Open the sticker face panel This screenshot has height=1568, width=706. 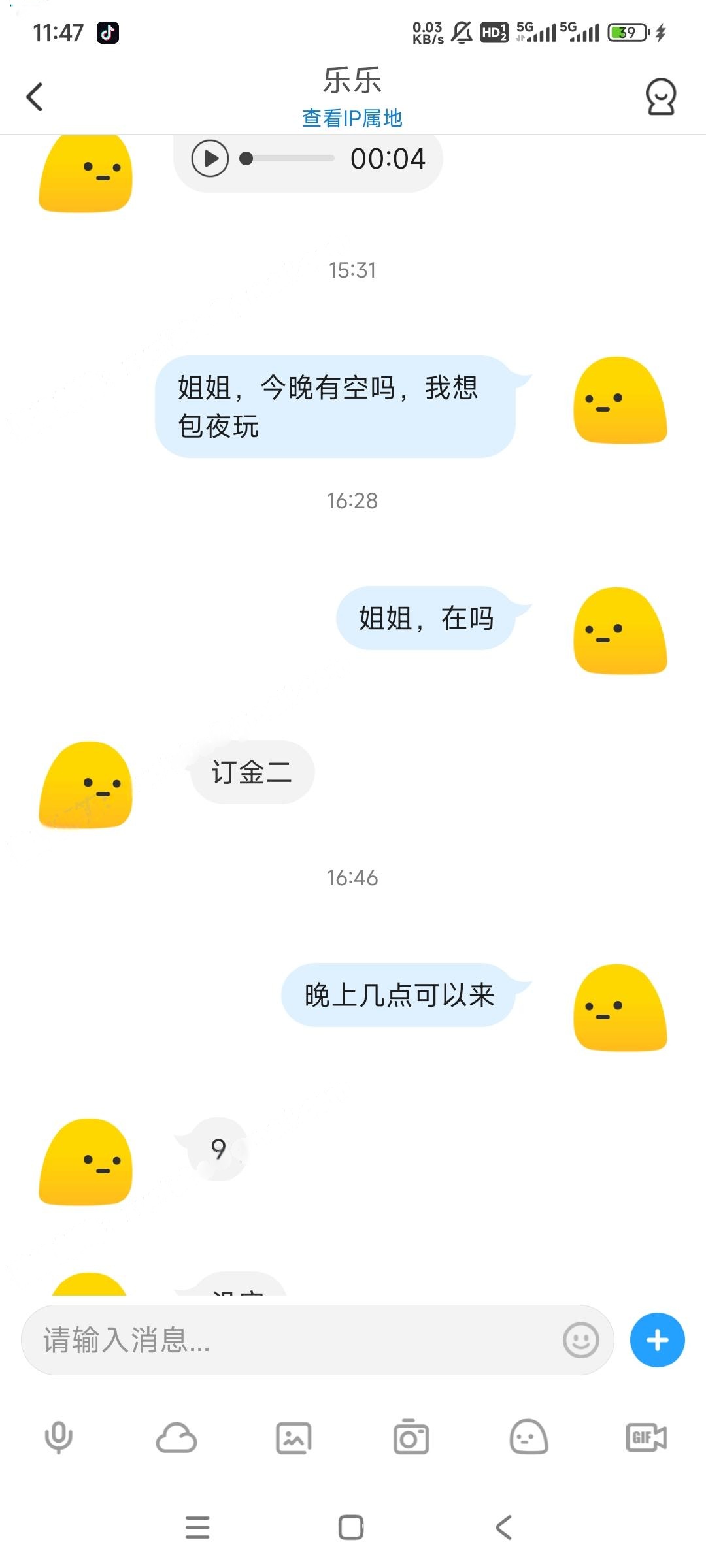[529, 1437]
